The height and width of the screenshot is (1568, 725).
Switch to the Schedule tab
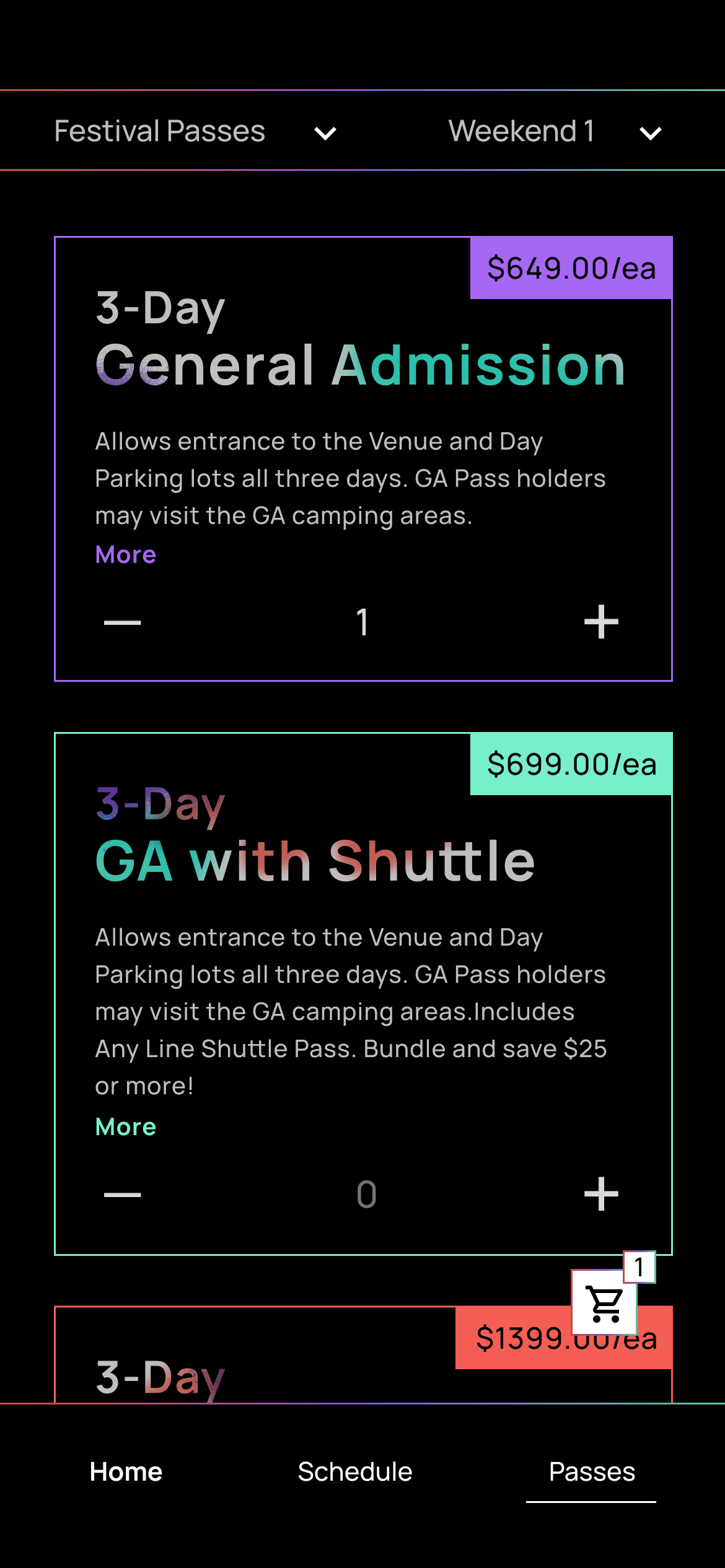tap(355, 1472)
